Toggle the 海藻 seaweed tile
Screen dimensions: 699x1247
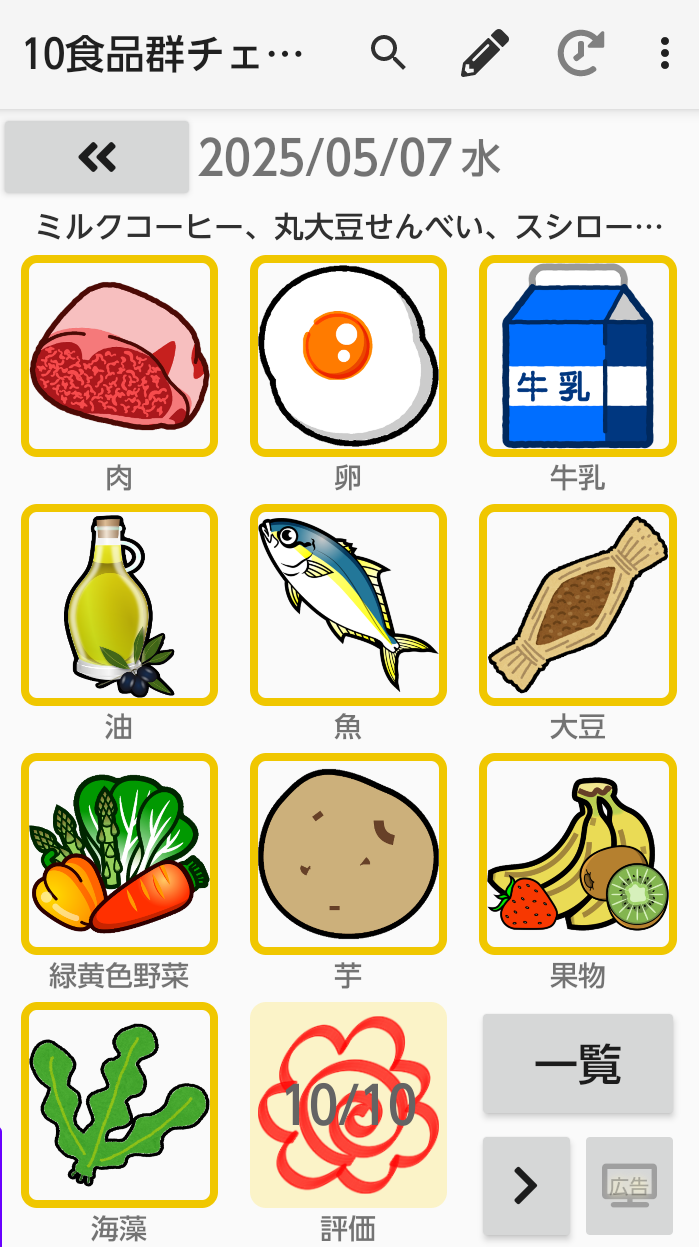[x=119, y=1104]
